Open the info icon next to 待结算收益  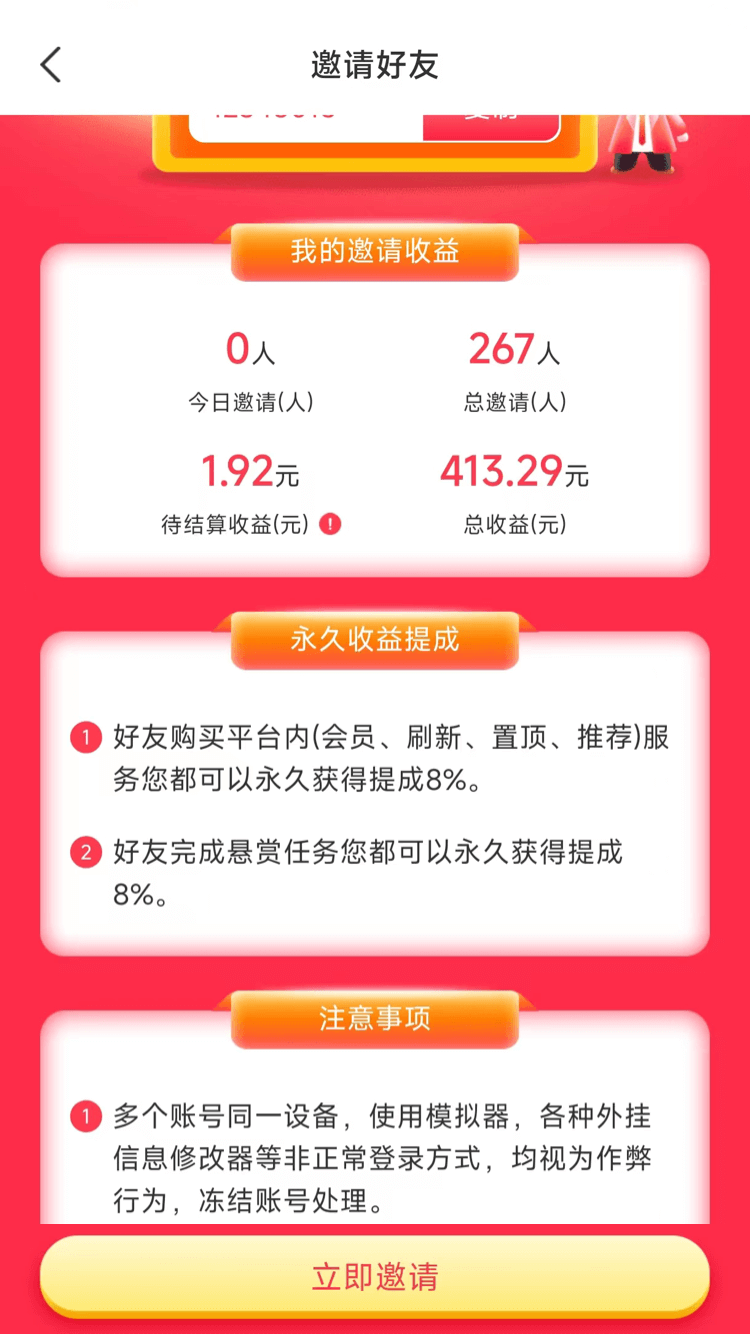(x=330, y=524)
